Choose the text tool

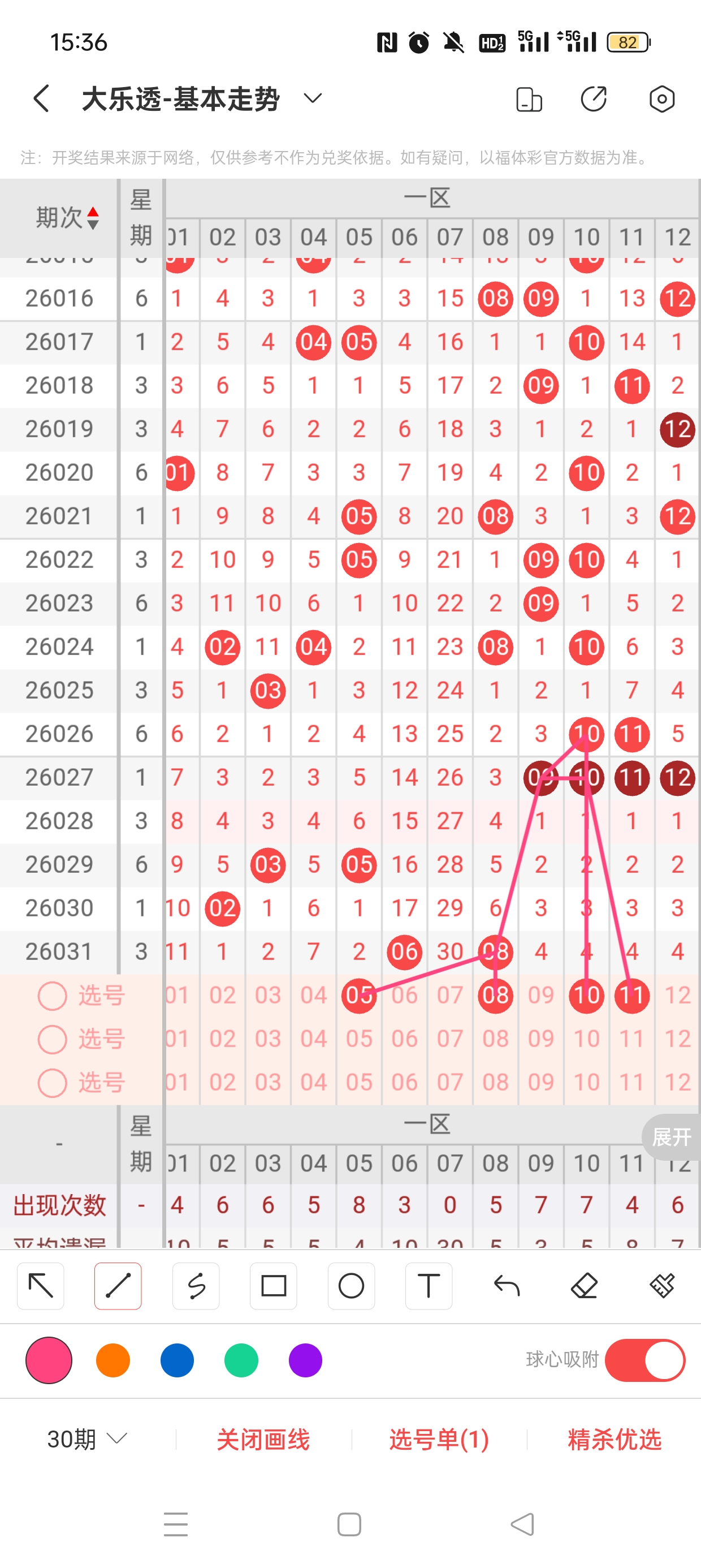tap(429, 1286)
